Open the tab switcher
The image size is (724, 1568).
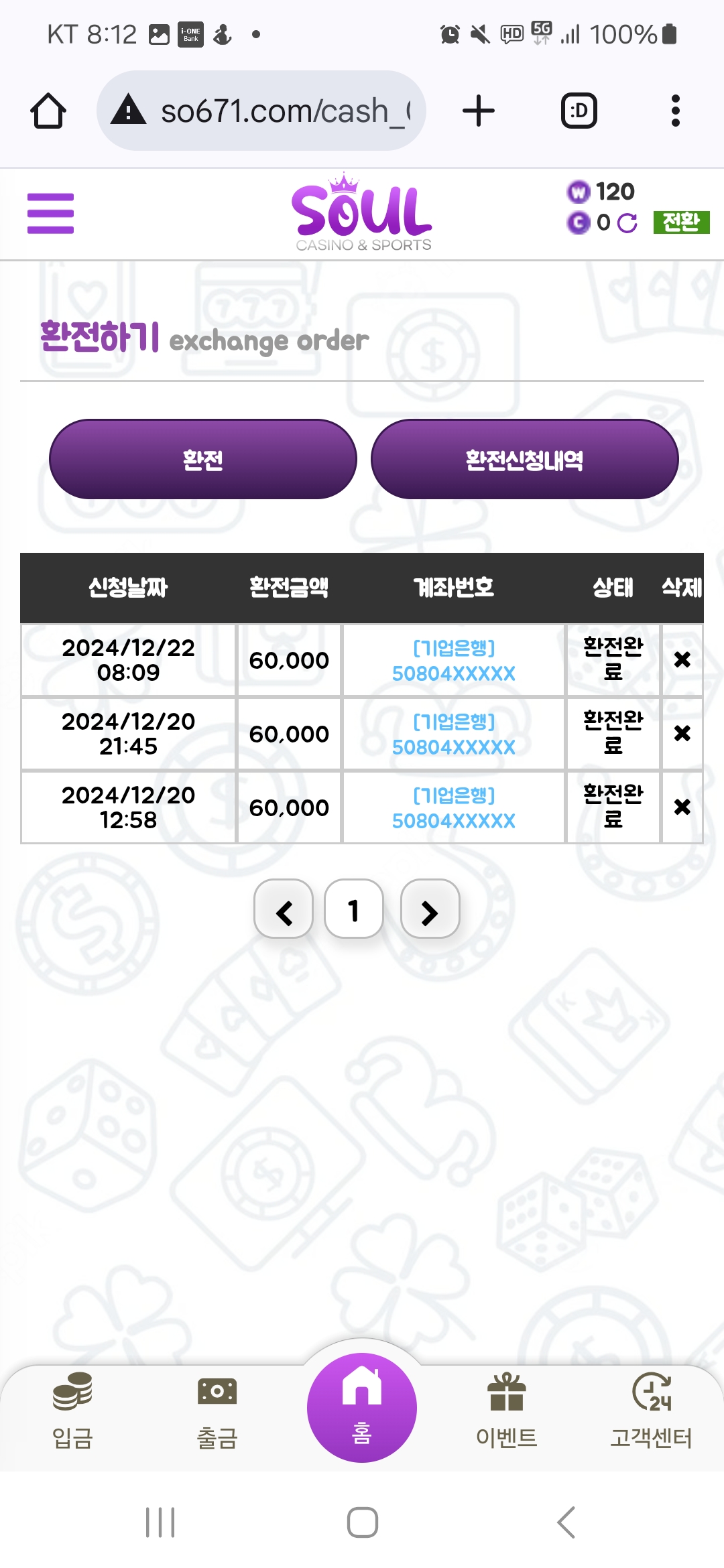579,111
